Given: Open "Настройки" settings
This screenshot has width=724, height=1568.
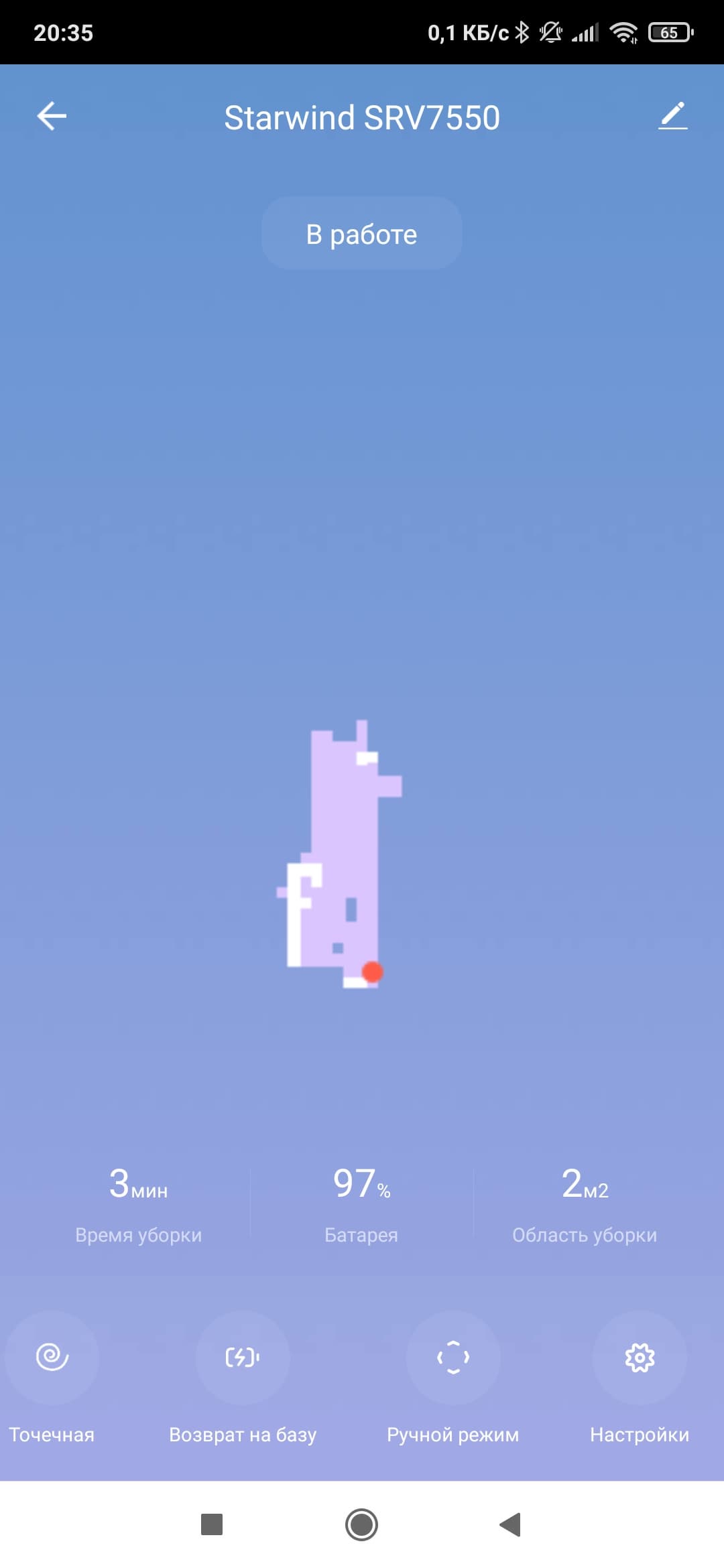Looking at the screenshot, I should 640,1357.
